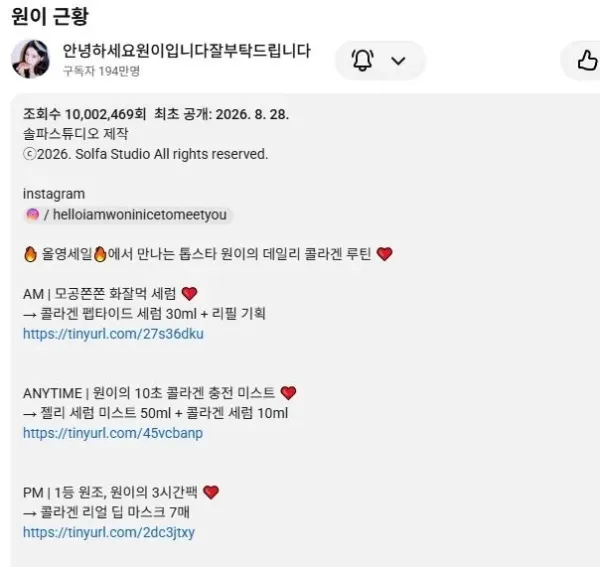Viewport: 600px width, 567px height.
Task: Open the notification bell dropdown for this channel
Action: click(380, 60)
